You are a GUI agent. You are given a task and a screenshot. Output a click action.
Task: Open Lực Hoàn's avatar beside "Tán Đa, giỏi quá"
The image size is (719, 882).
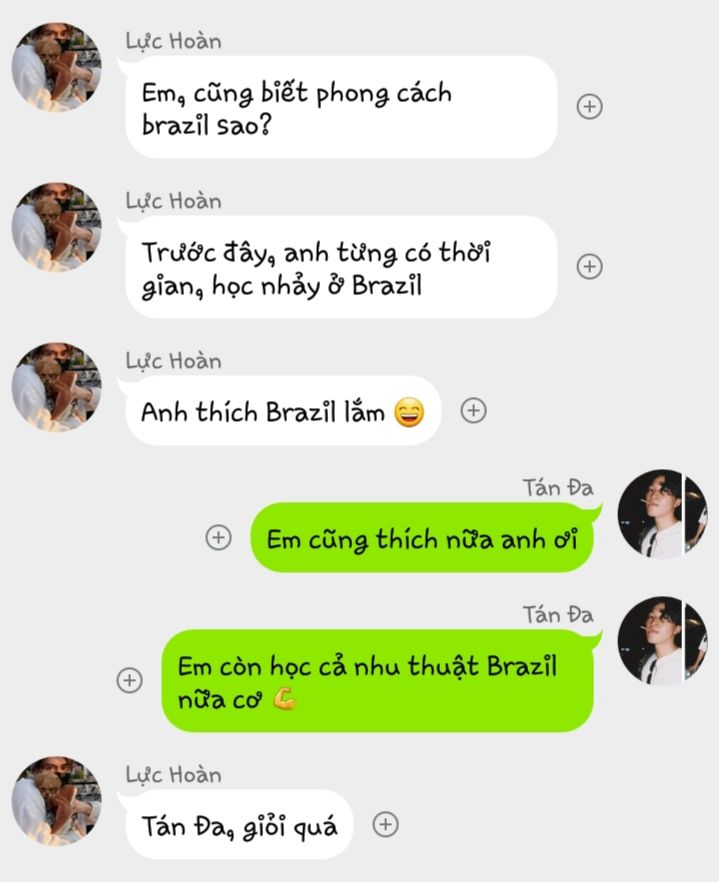[x=56, y=800]
